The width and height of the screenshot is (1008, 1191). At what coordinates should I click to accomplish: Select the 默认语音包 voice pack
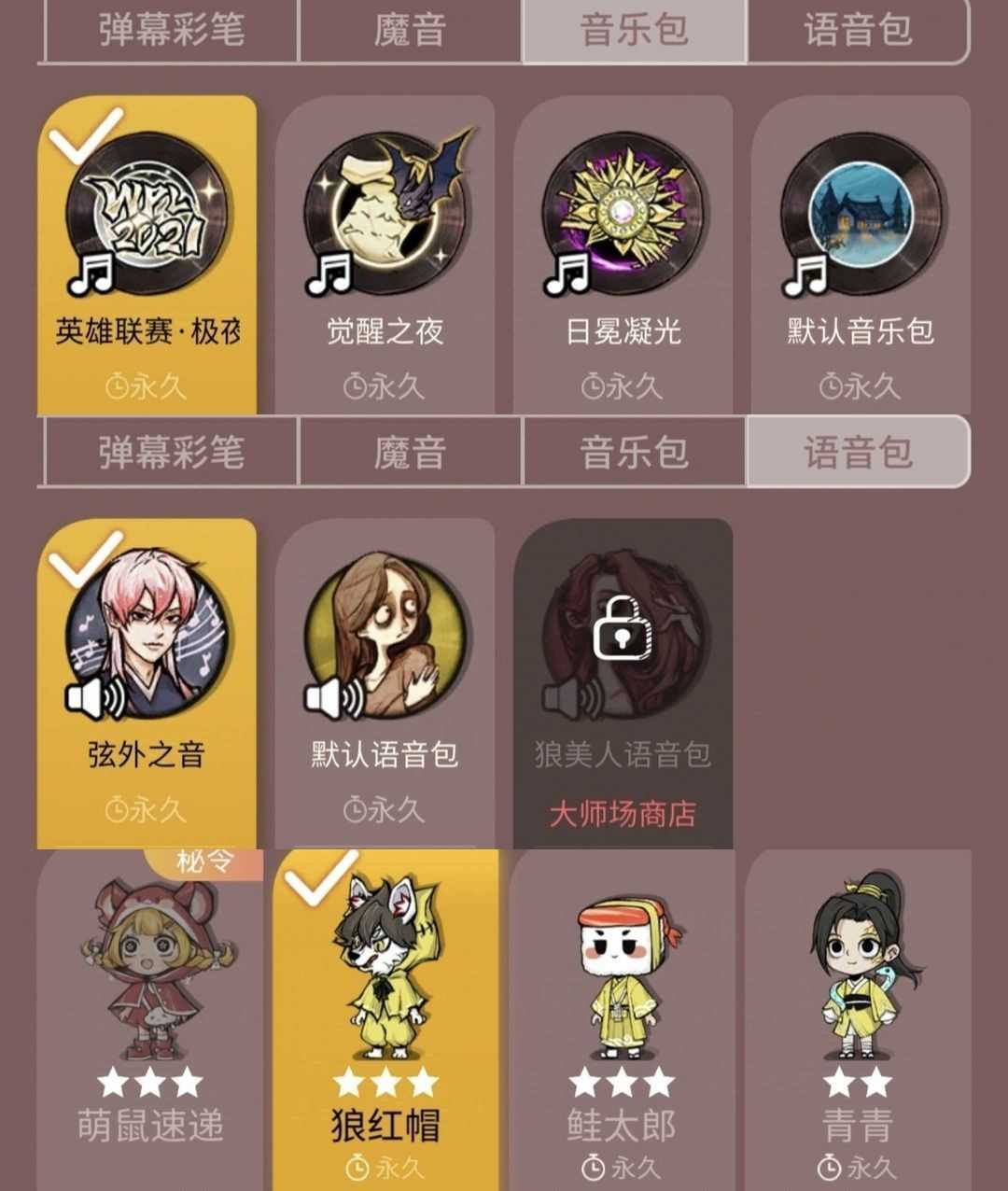tap(385, 683)
